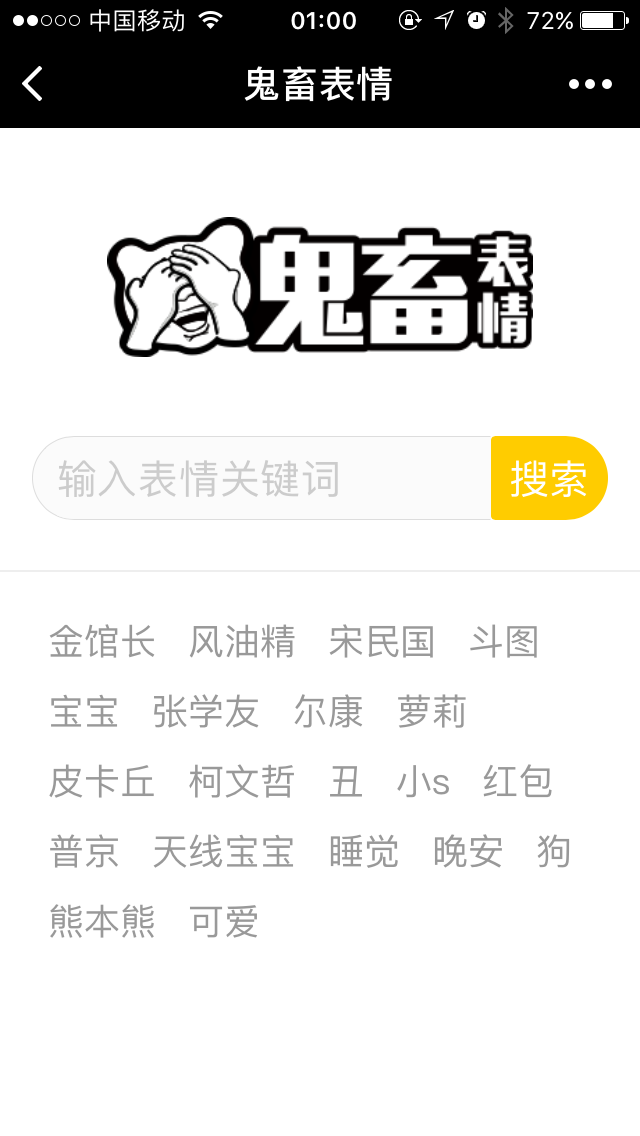This screenshot has width=640, height=1136.
Task: Select the 可爱 keyword
Action: (x=224, y=922)
